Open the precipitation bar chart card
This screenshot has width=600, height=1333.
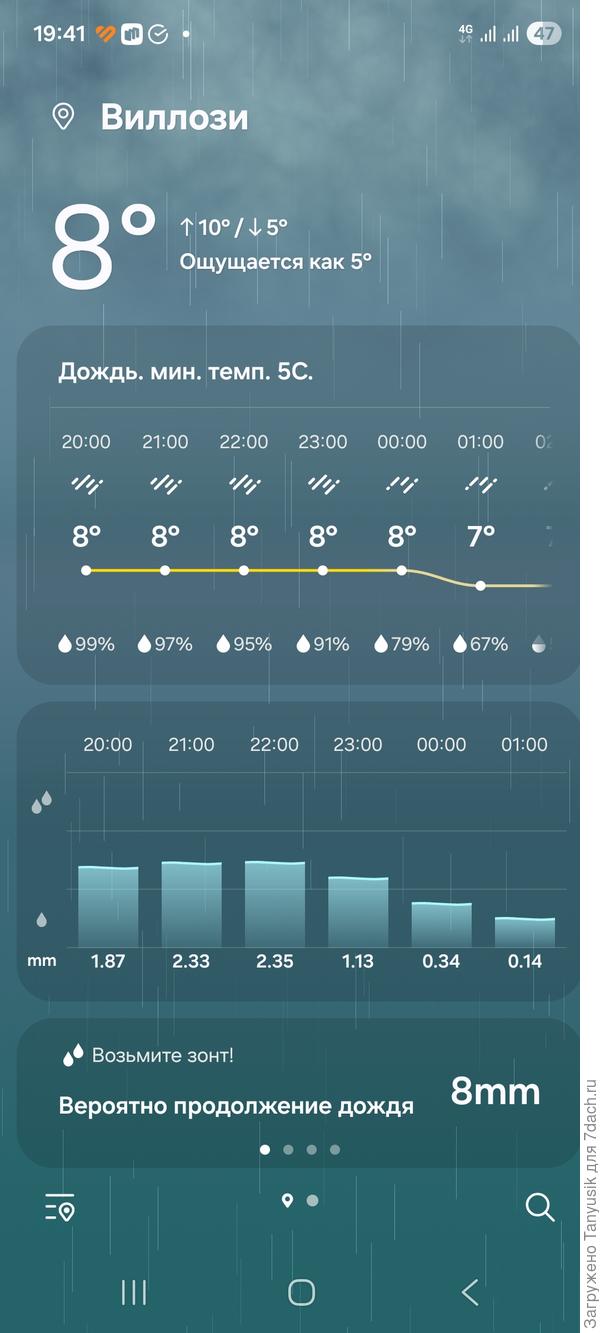298,851
